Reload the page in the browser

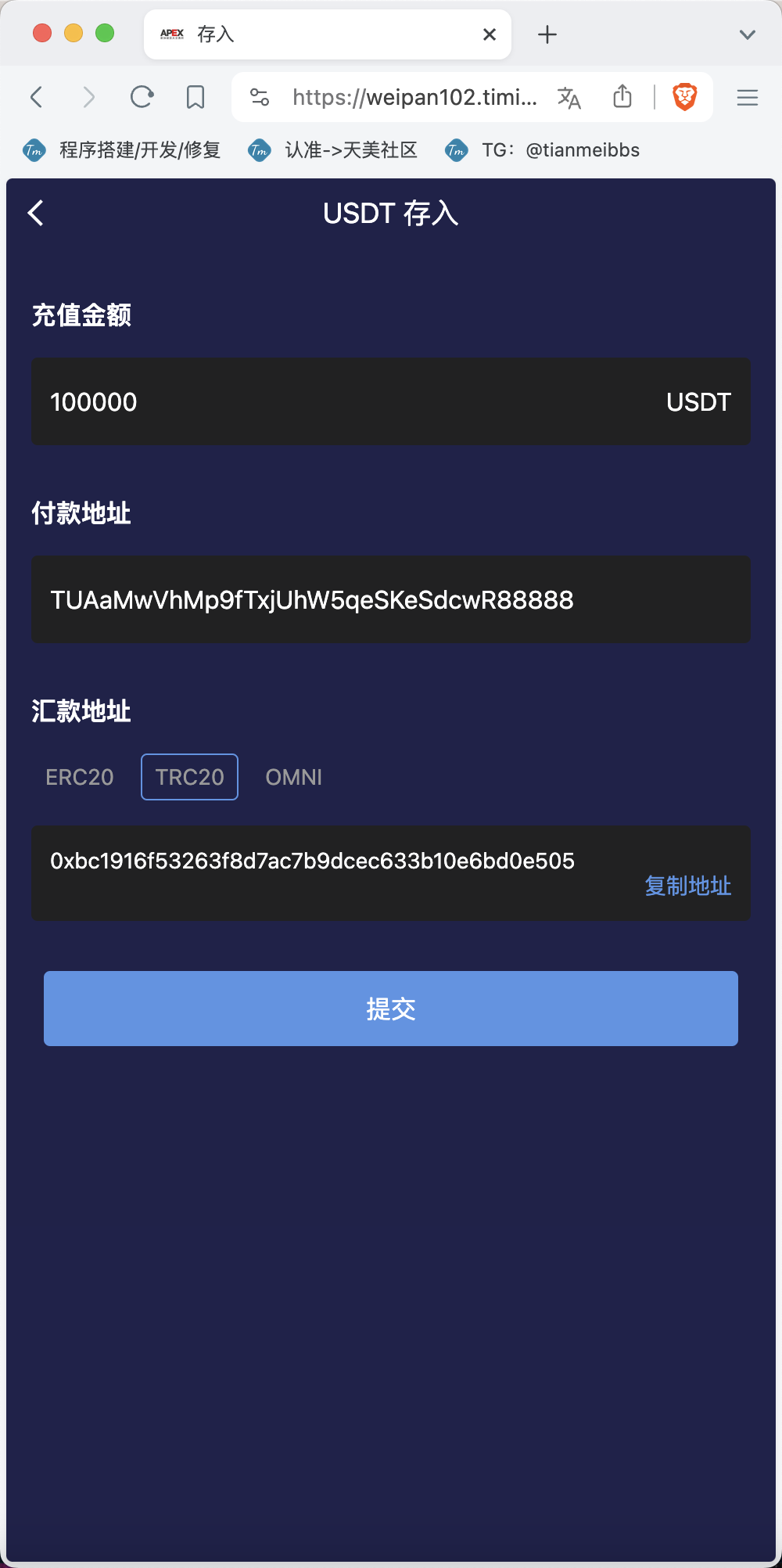[x=142, y=97]
